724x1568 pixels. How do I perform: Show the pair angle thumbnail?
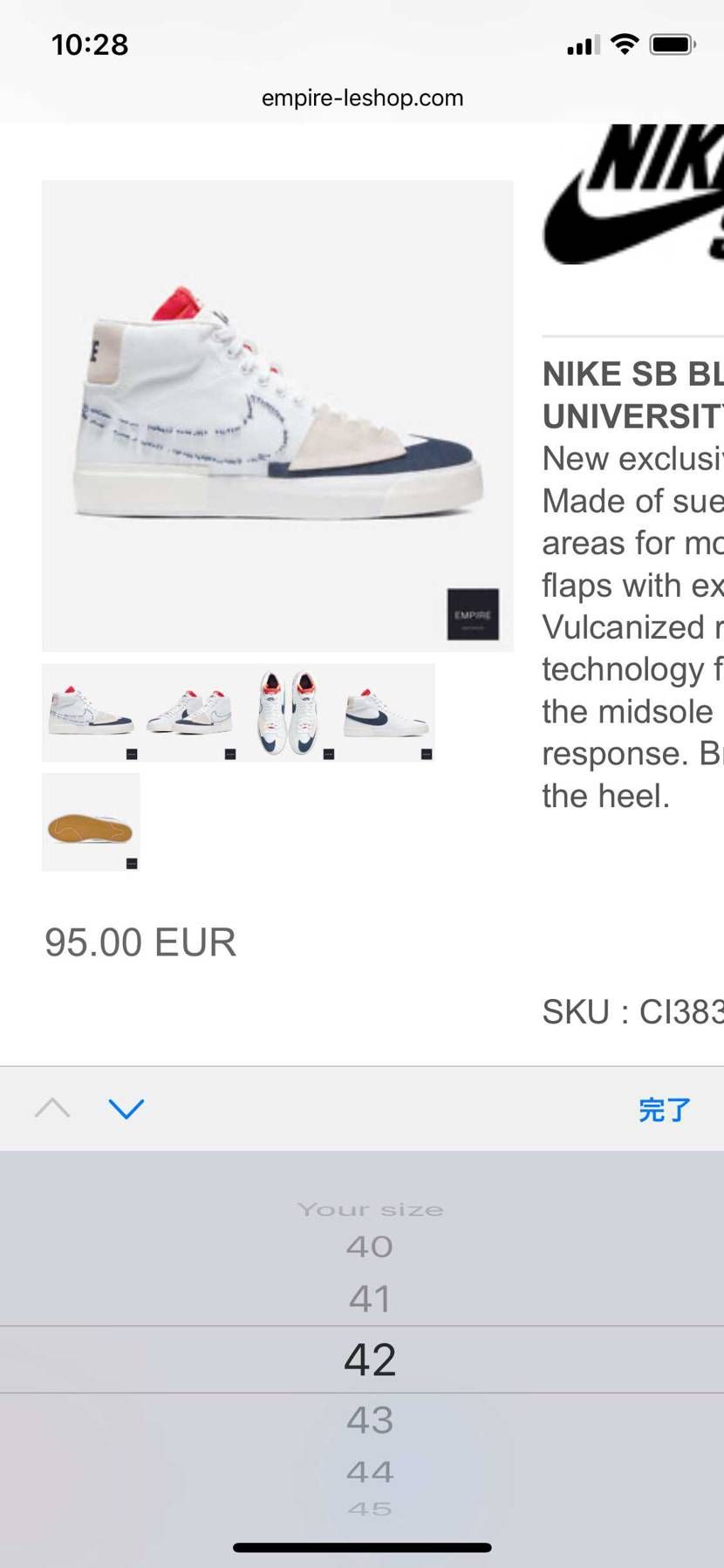coord(189,712)
